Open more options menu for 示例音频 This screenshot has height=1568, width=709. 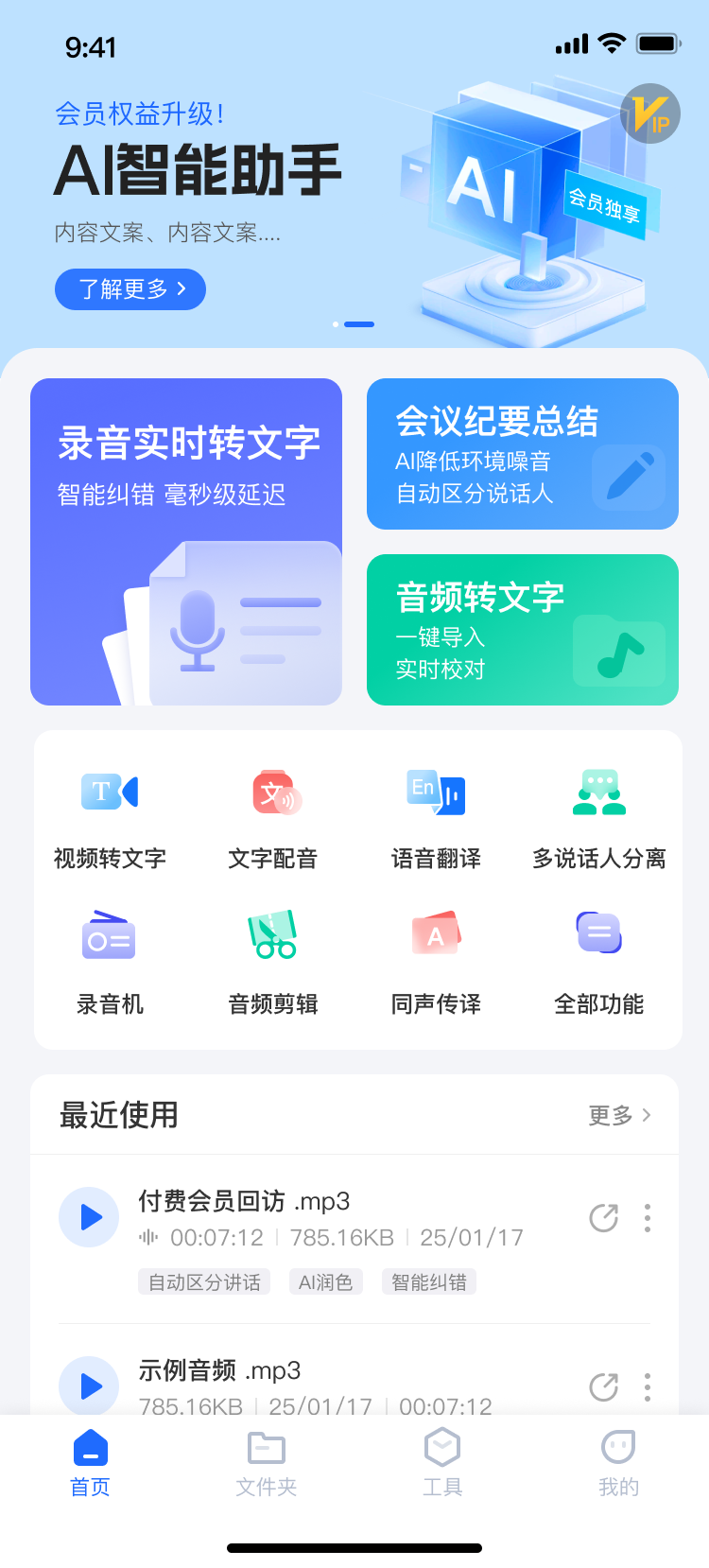tap(648, 1387)
